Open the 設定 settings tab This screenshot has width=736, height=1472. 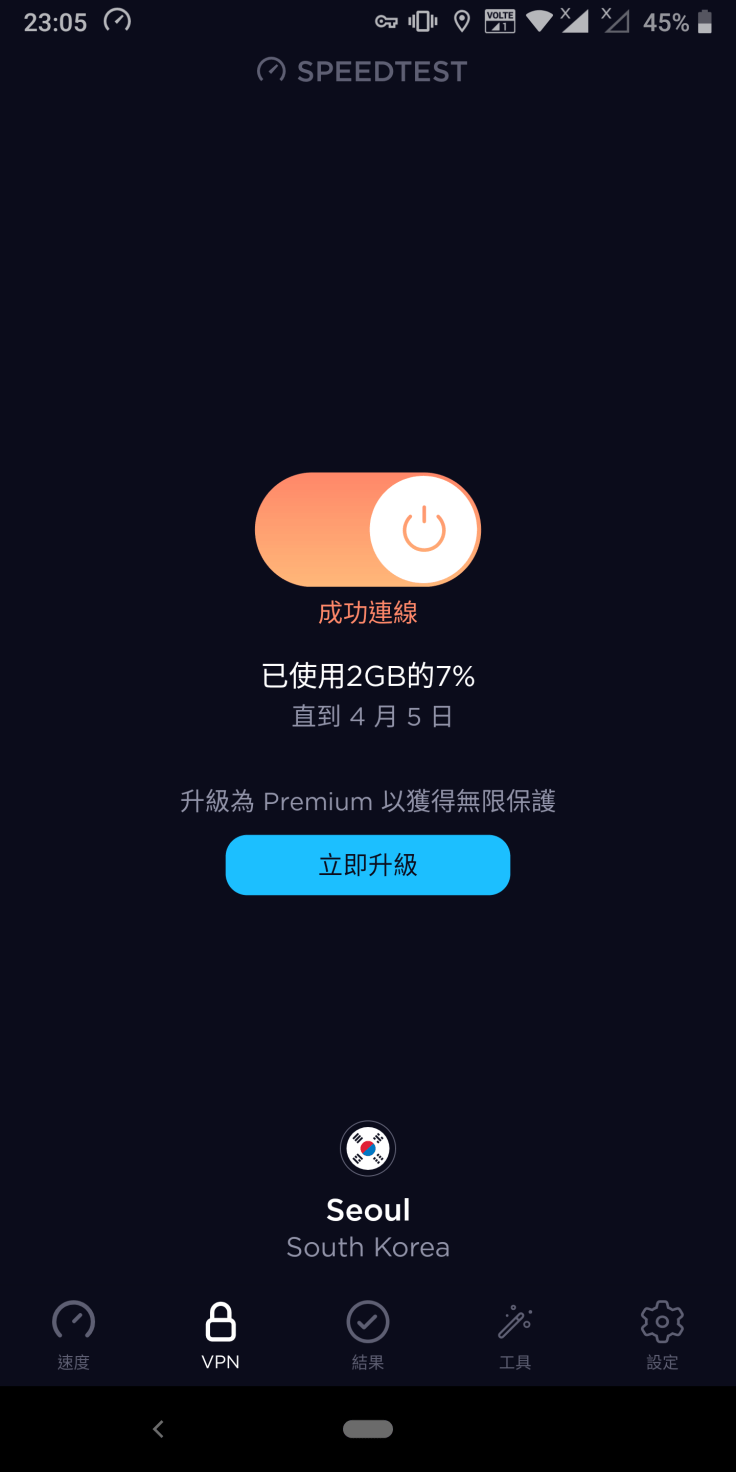[662, 1335]
